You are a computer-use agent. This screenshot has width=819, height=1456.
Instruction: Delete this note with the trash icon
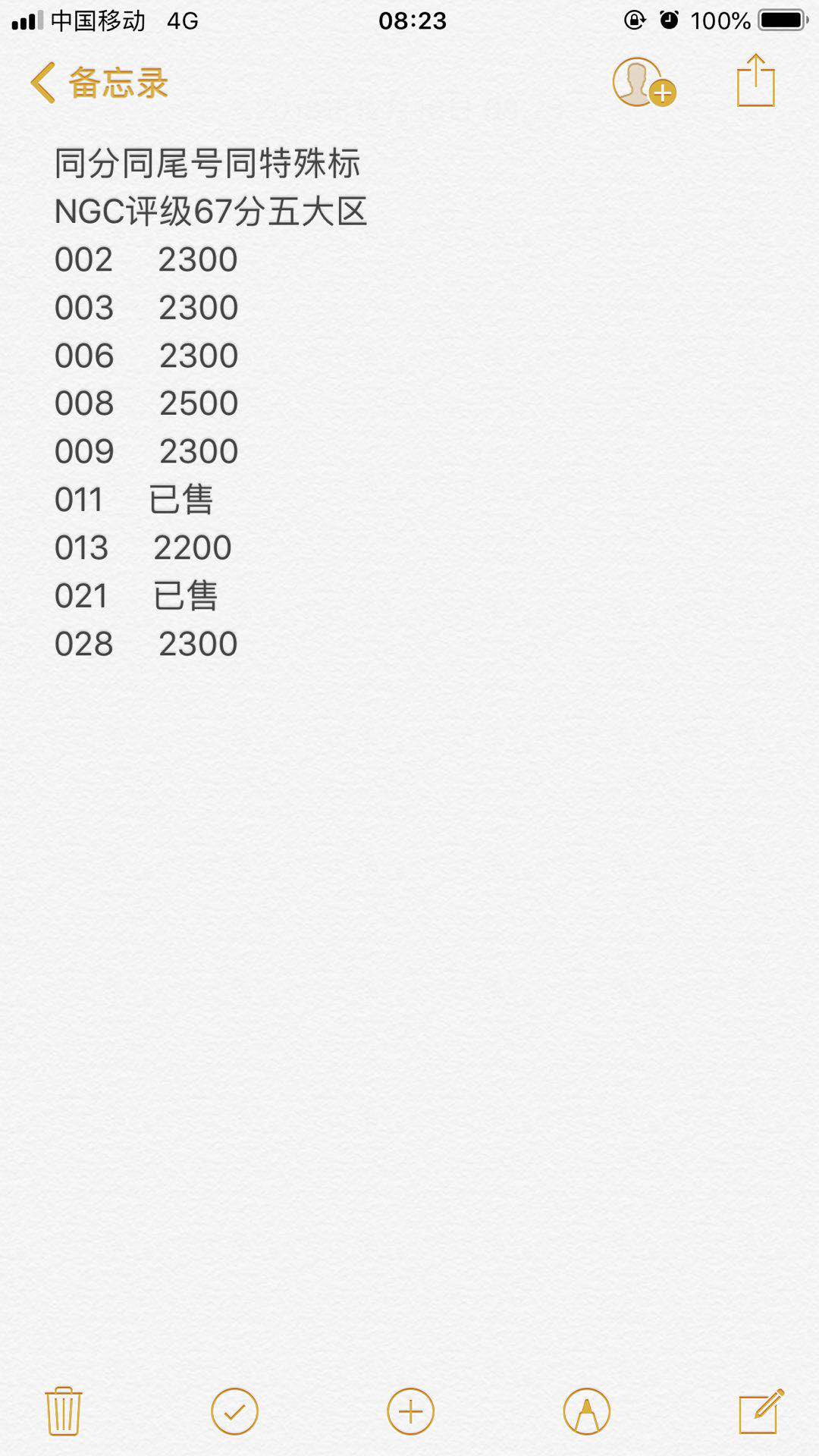(64, 1411)
